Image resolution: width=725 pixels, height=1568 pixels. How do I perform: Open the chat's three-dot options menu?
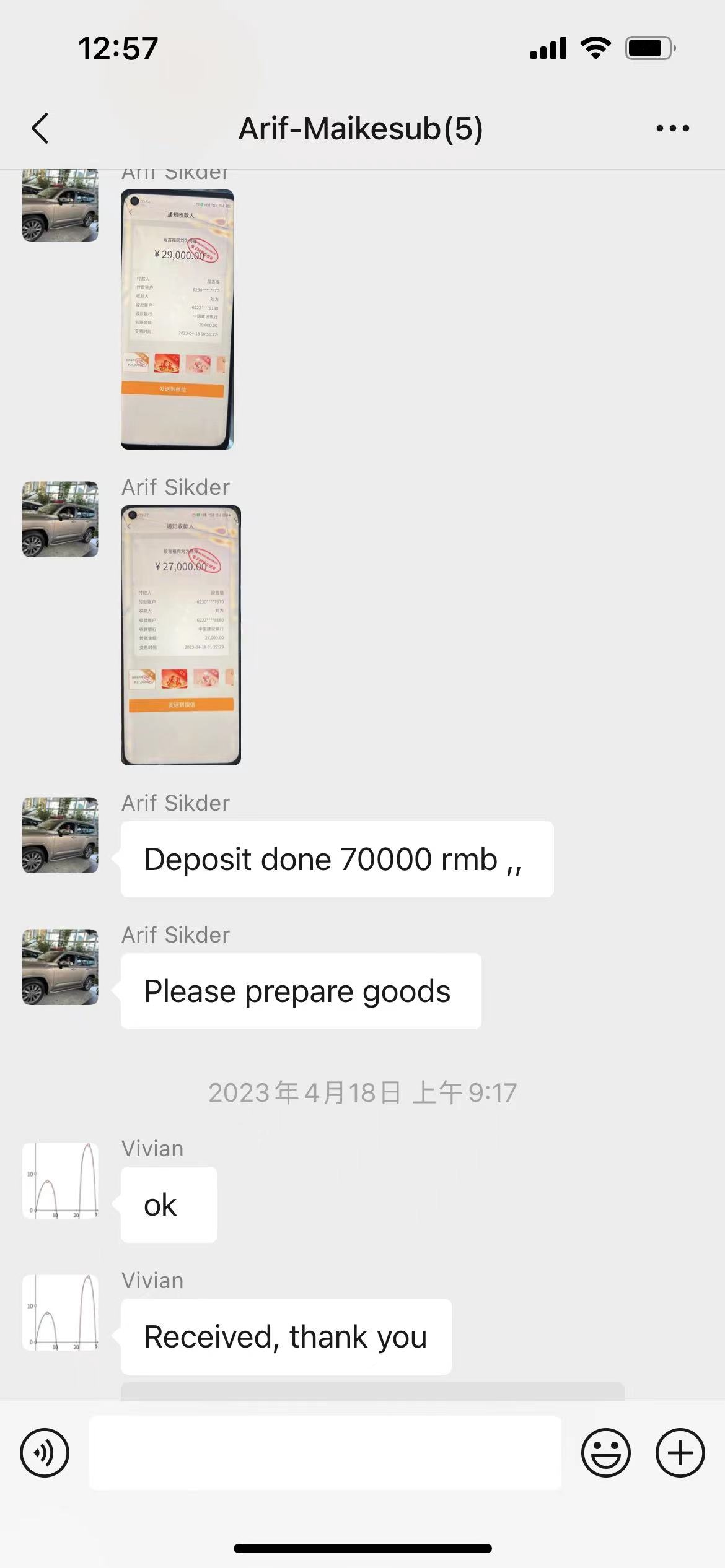click(x=672, y=129)
